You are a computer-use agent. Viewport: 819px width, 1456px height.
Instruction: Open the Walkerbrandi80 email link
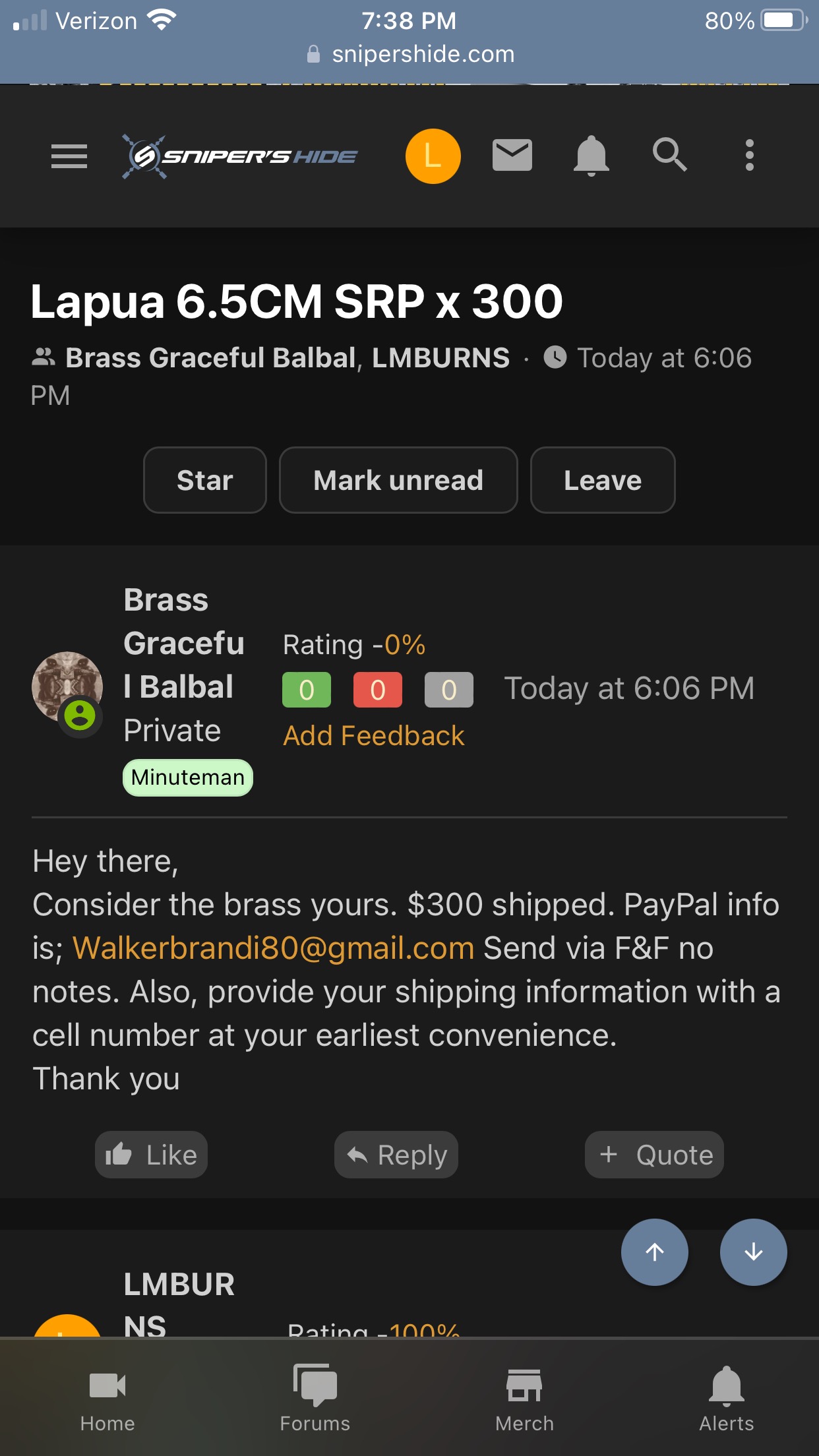click(274, 948)
